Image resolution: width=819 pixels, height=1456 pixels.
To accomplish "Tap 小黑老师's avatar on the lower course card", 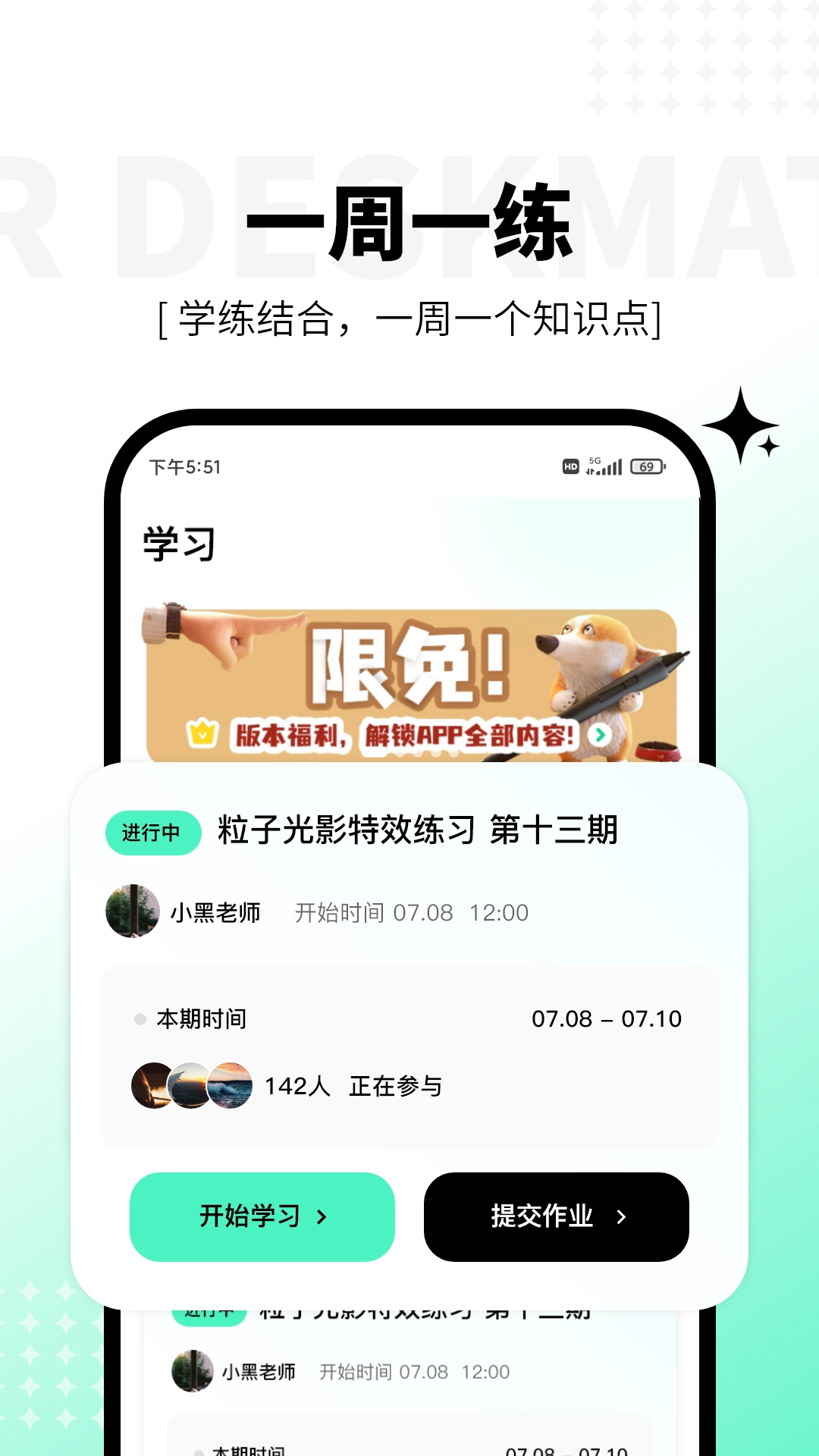I will point(193,1371).
